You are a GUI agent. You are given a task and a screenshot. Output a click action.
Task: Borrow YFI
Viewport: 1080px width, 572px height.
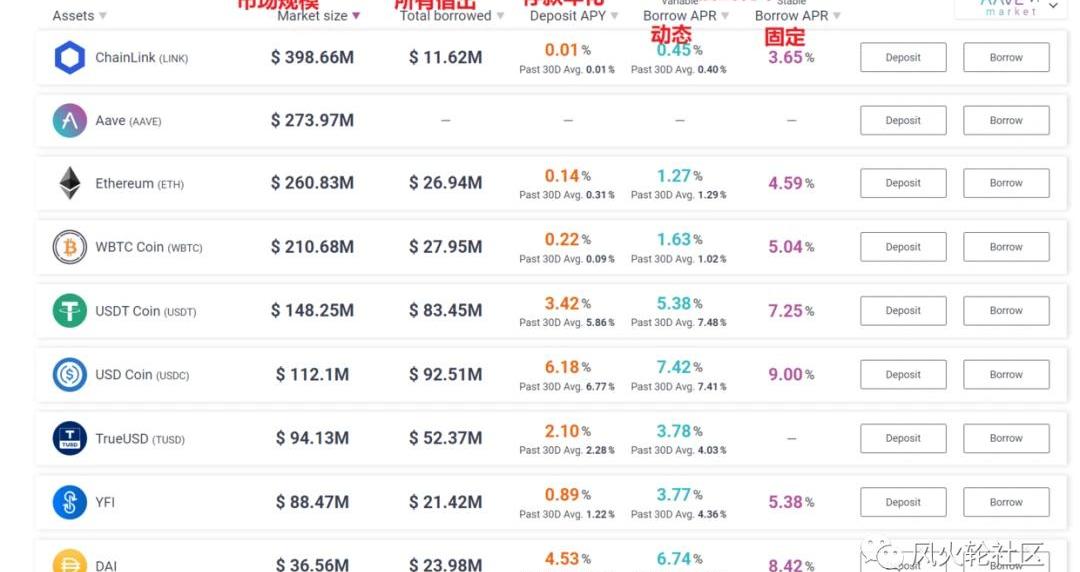point(1005,502)
